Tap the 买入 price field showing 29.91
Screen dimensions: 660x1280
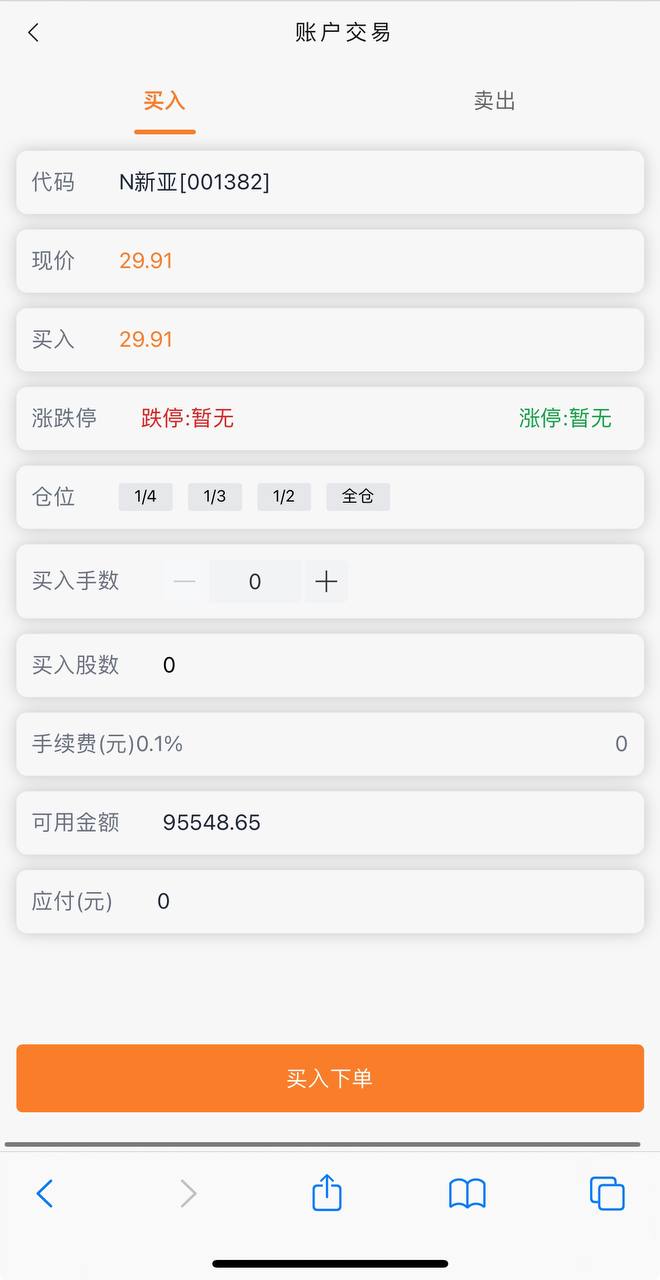click(x=330, y=340)
